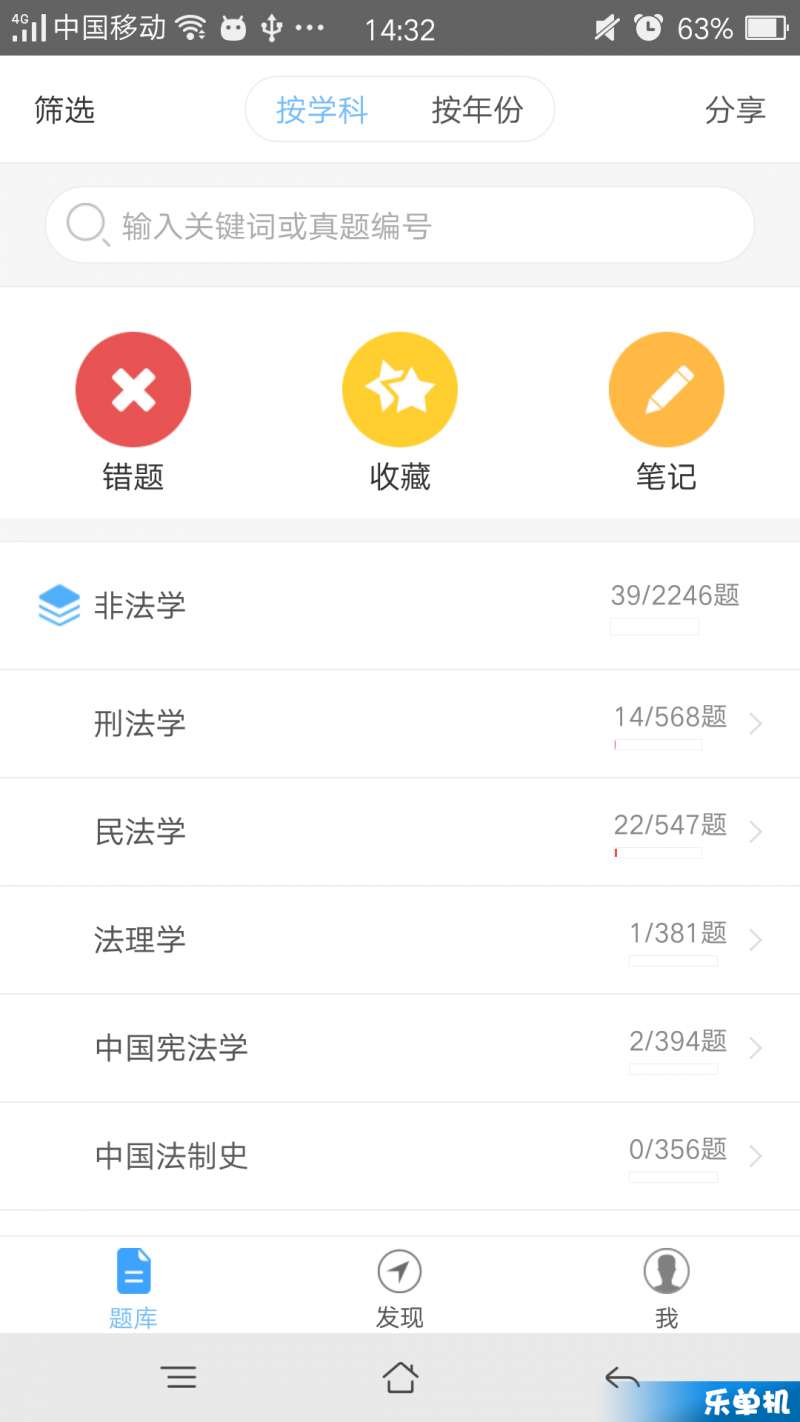Tap the system home button
The image size is (800, 1422).
point(400,1377)
